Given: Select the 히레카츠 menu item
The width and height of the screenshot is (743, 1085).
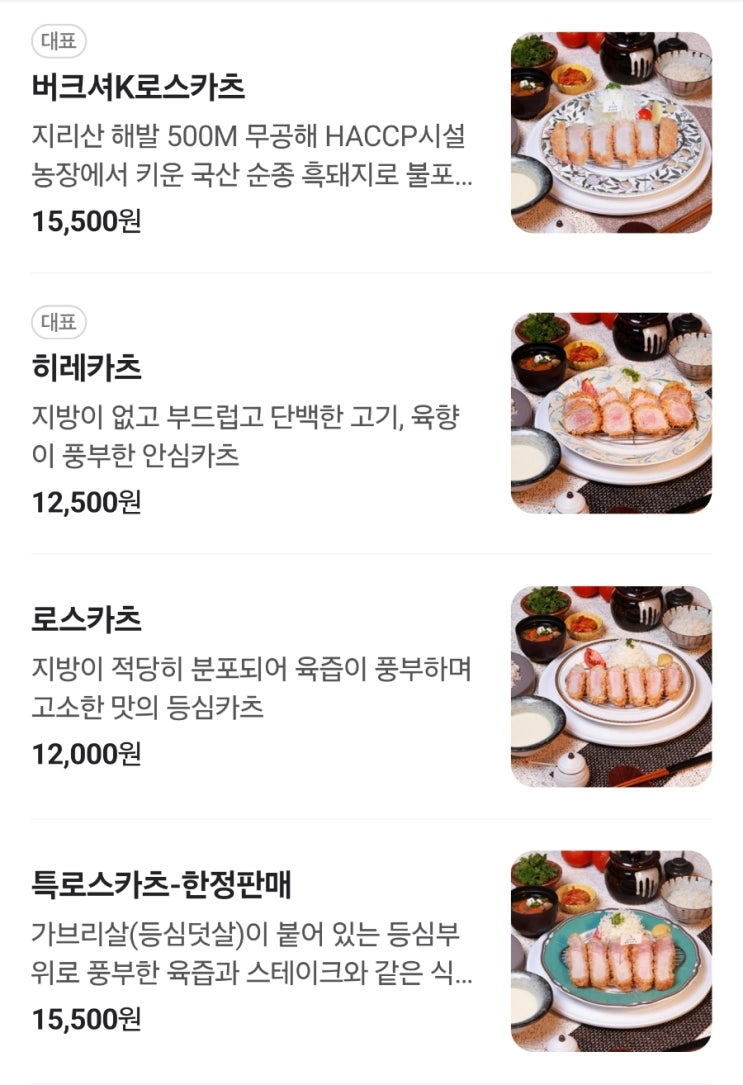Looking at the screenshot, I should pyautogui.click(x=87, y=369).
